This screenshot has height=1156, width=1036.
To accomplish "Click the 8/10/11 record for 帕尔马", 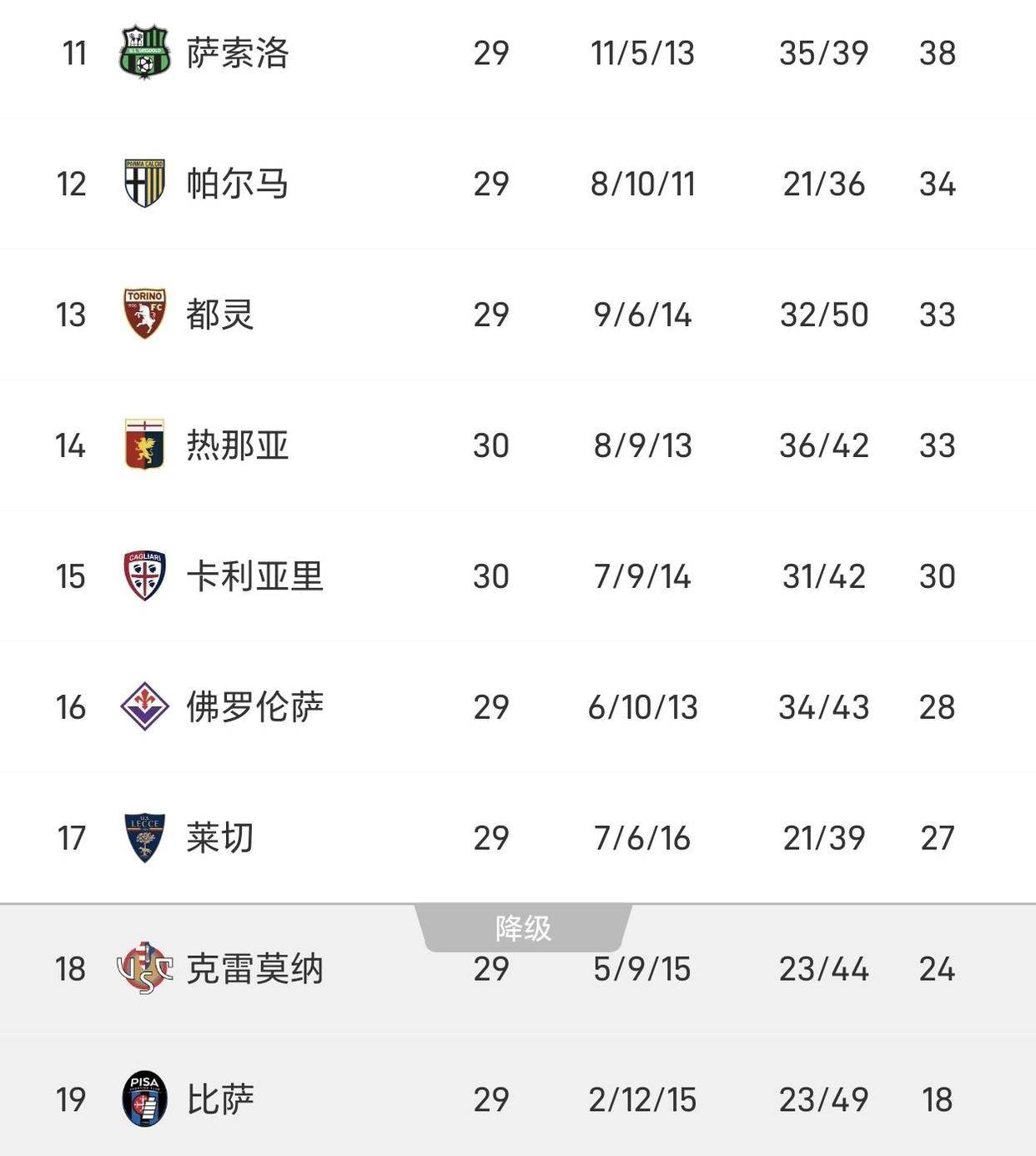I will click(x=641, y=183).
